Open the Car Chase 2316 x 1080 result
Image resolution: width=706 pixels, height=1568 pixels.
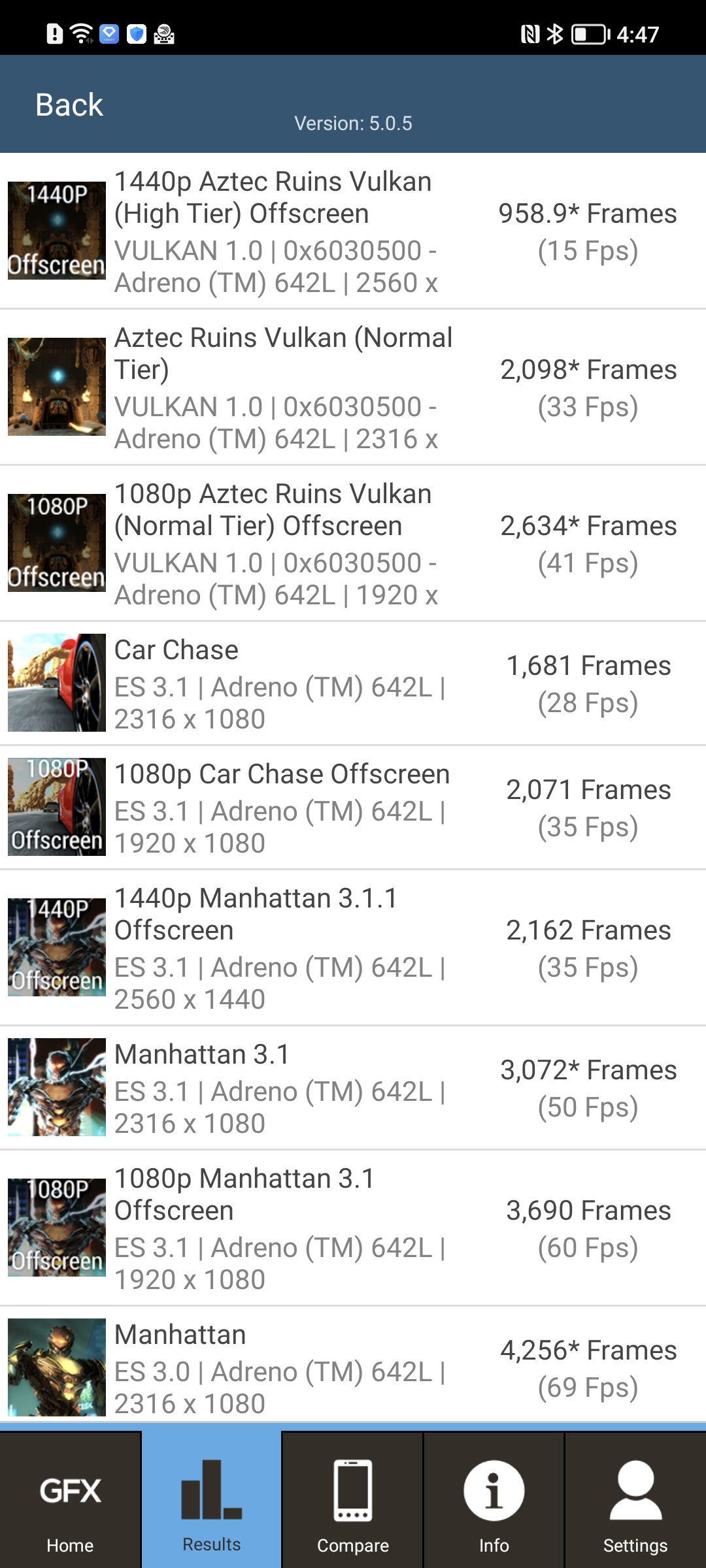353,684
